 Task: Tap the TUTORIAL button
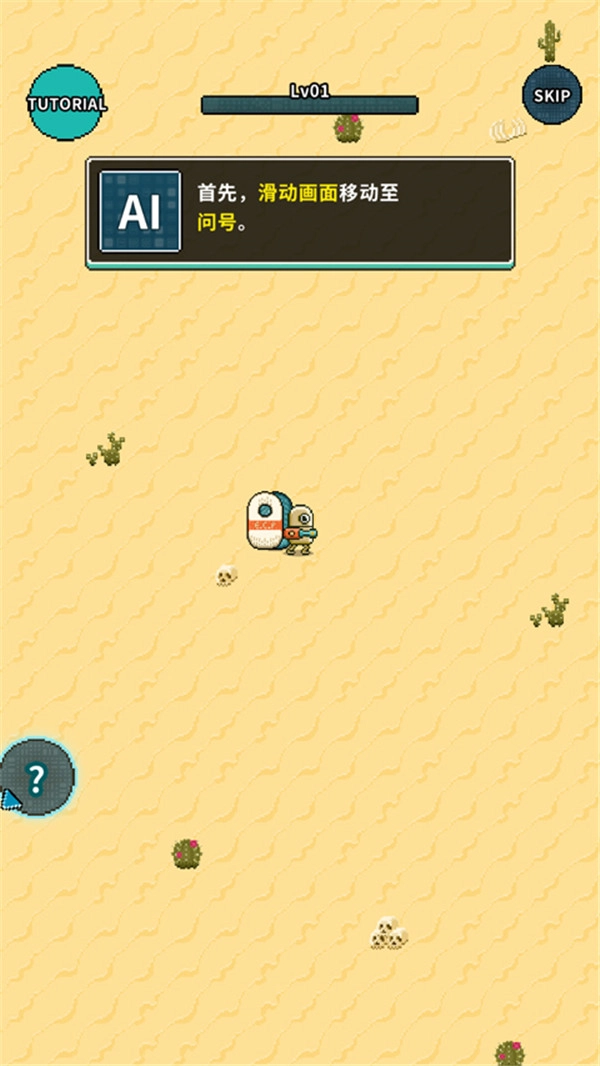66,103
